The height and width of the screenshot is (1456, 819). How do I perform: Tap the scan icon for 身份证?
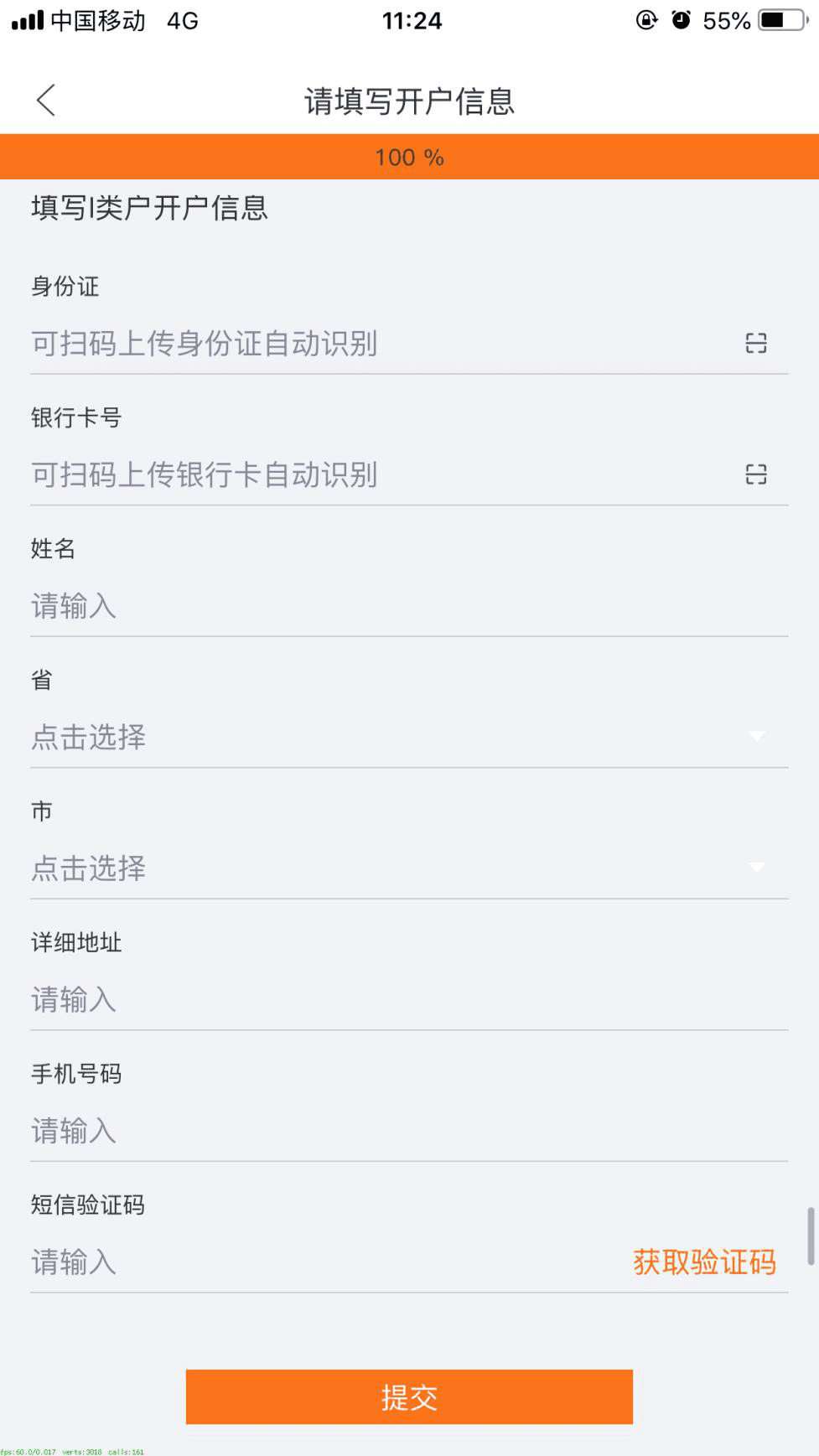point(756,343)
